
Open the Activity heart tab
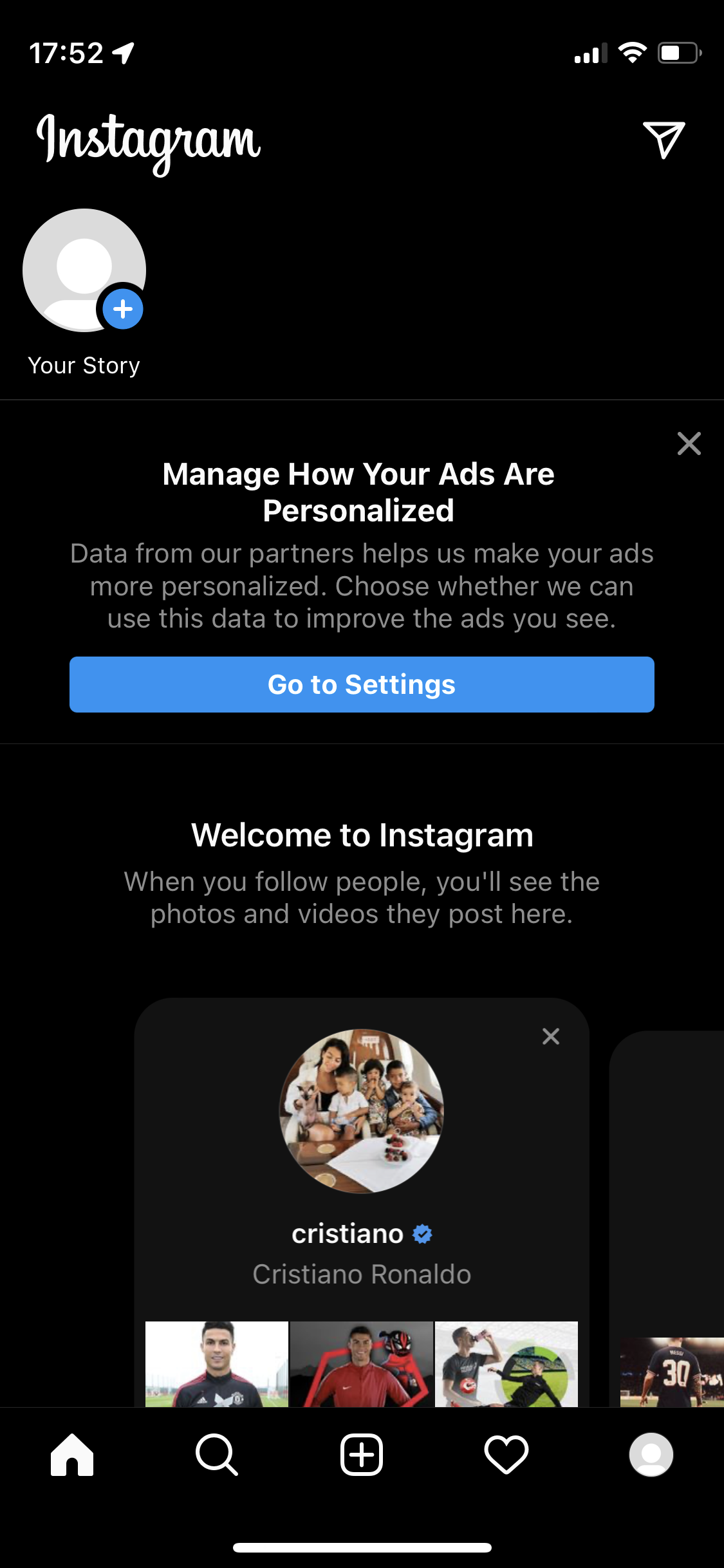506,1454
